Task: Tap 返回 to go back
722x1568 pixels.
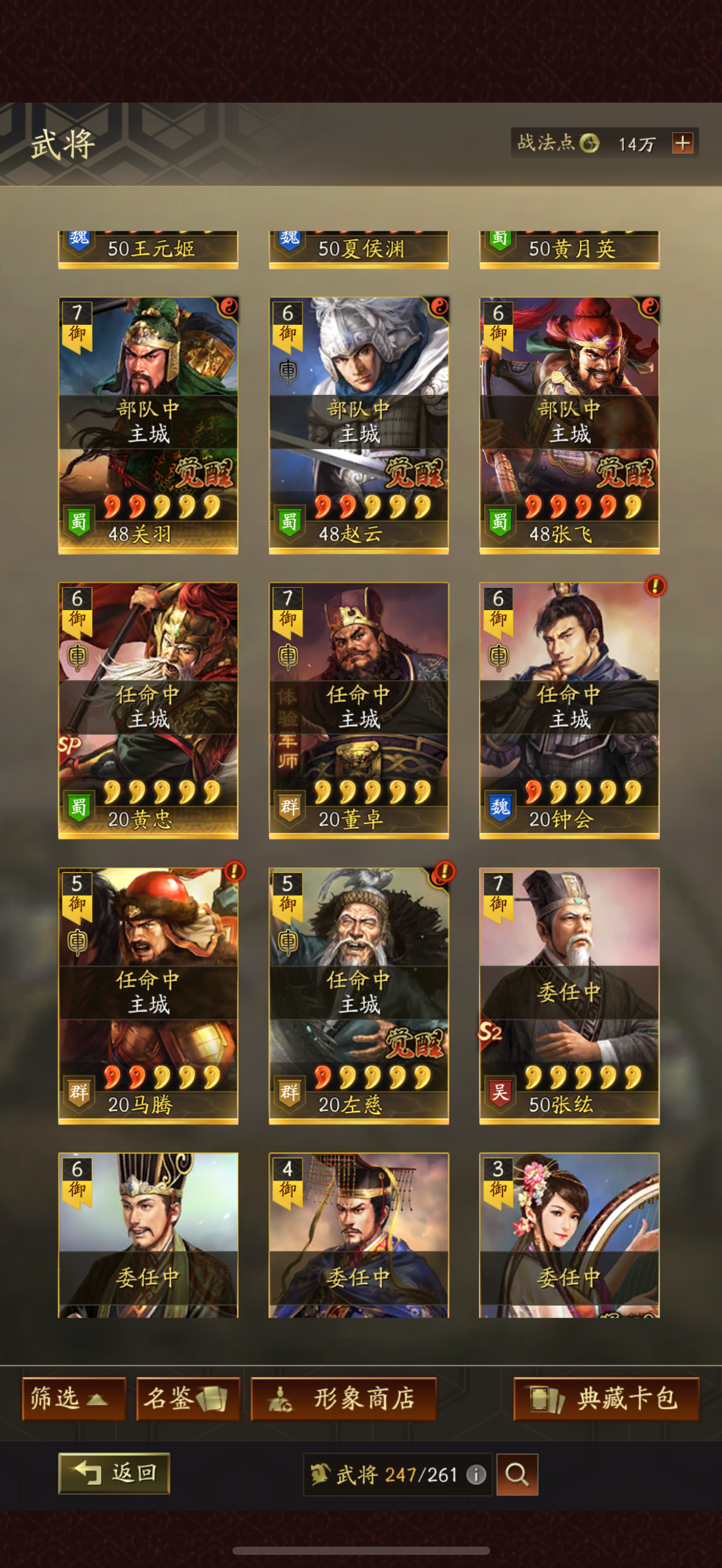Action: (114, 1473)
